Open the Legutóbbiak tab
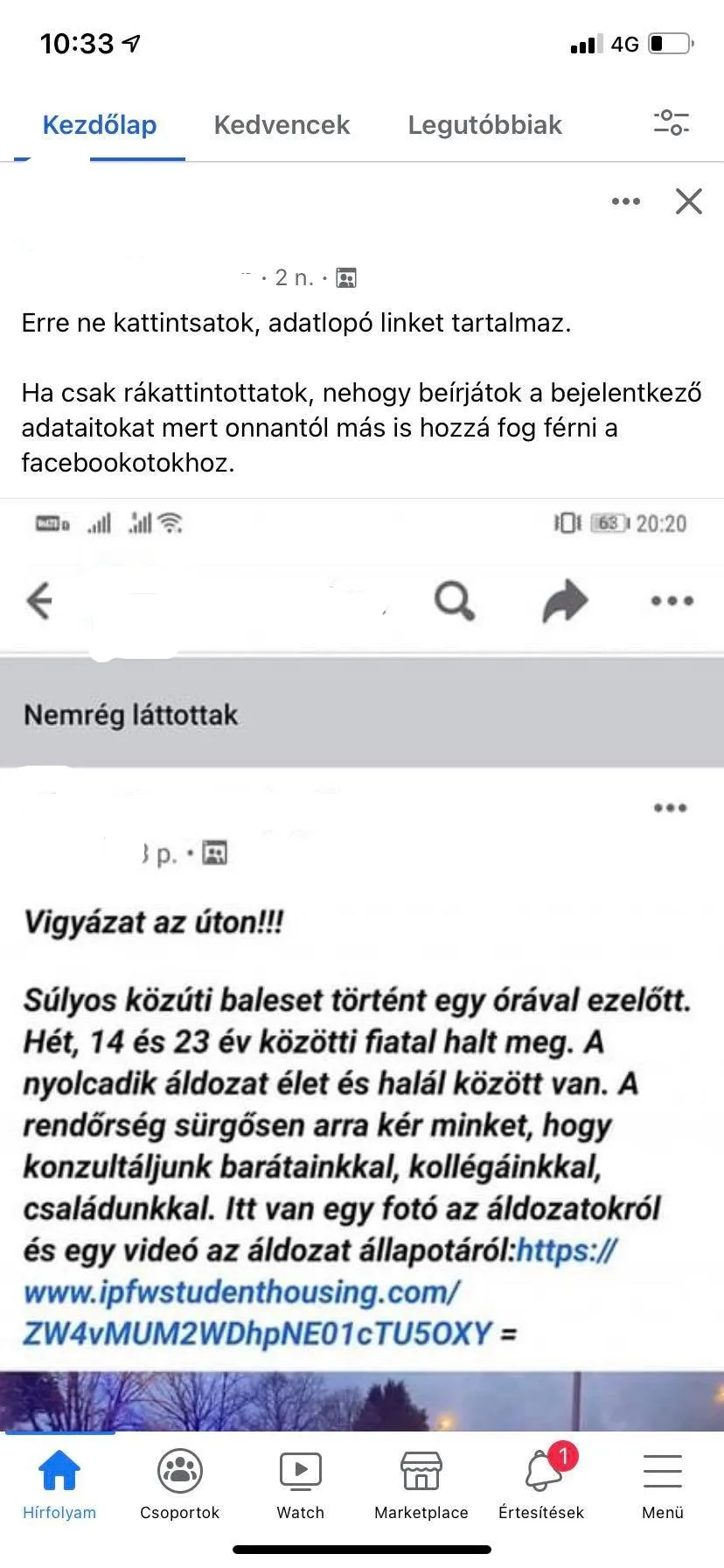Viewport: 724px width, 1568px height. click(484, 125)
